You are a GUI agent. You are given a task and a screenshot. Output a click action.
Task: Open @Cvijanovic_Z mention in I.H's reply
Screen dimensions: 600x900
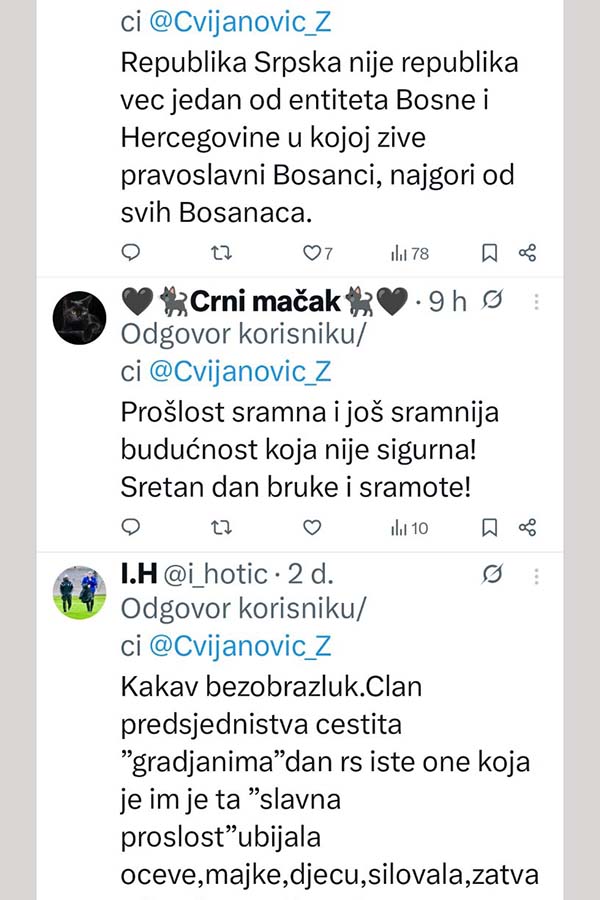[x=239, y=646]
